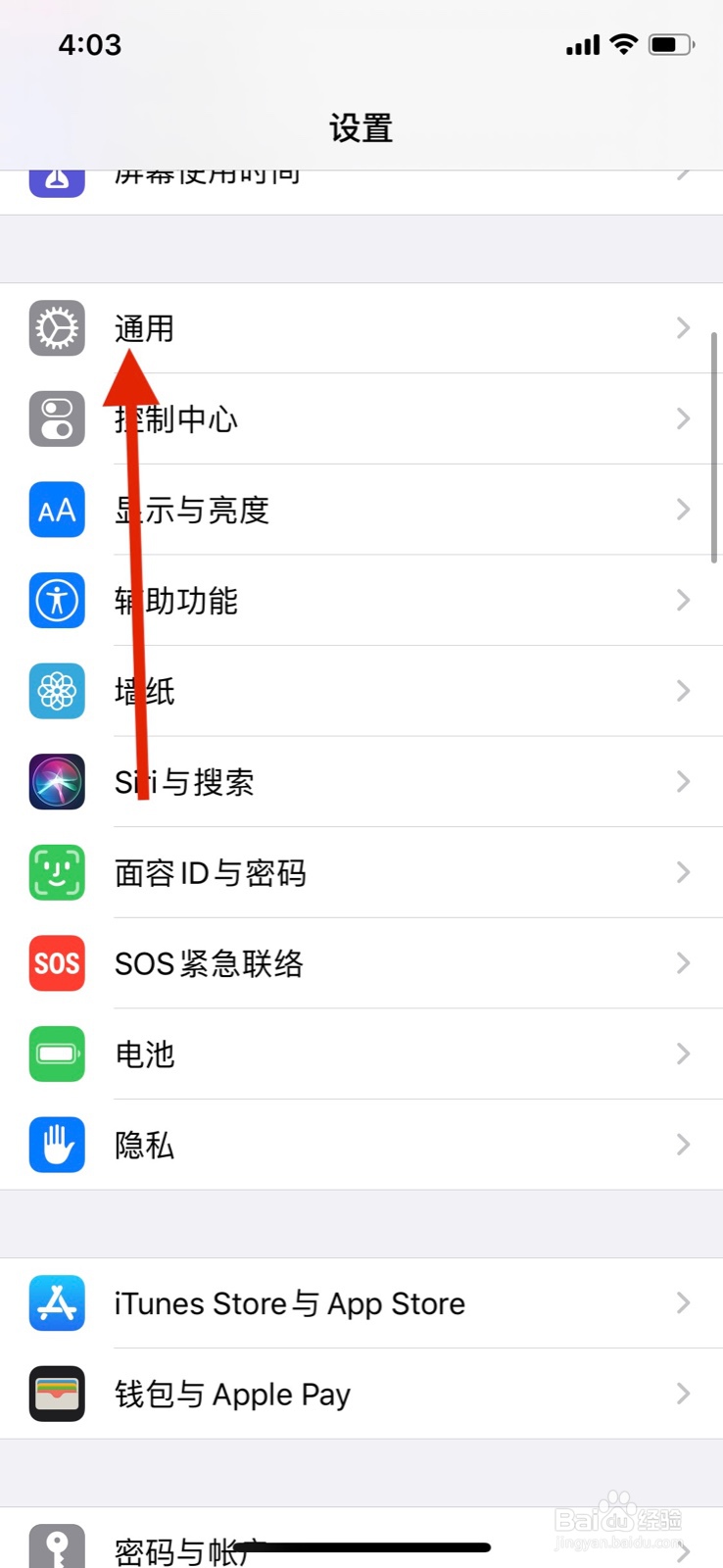Tap the 控制中心 toggle switches icon
The height and width of the screenshot is (1568, 723).
[56, 418]
